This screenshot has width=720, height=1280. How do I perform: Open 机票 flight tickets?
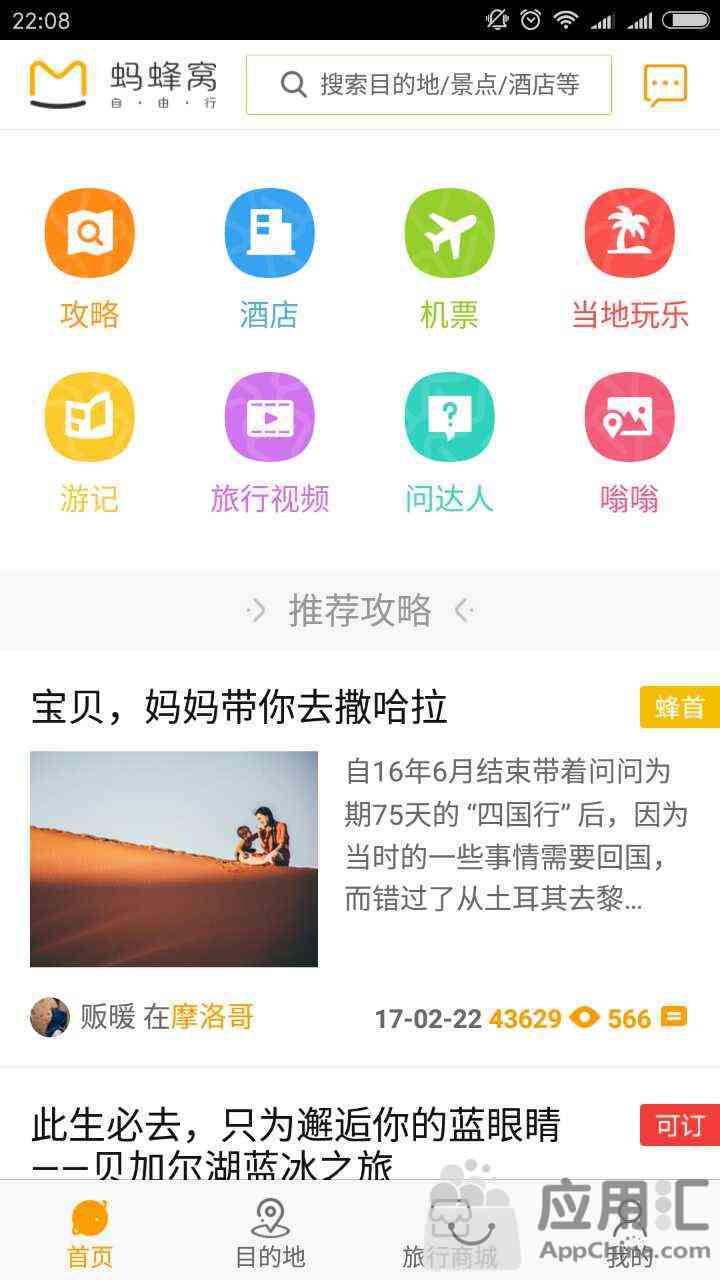(449, 258)
